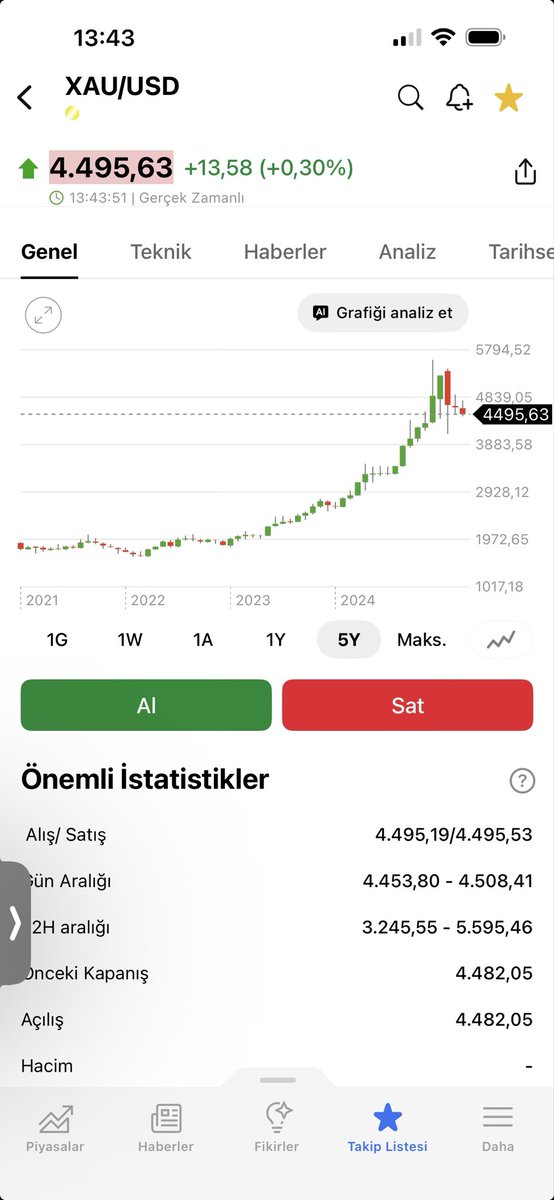
Task: Switch to the Analiz tab
Action: point(407,252)
